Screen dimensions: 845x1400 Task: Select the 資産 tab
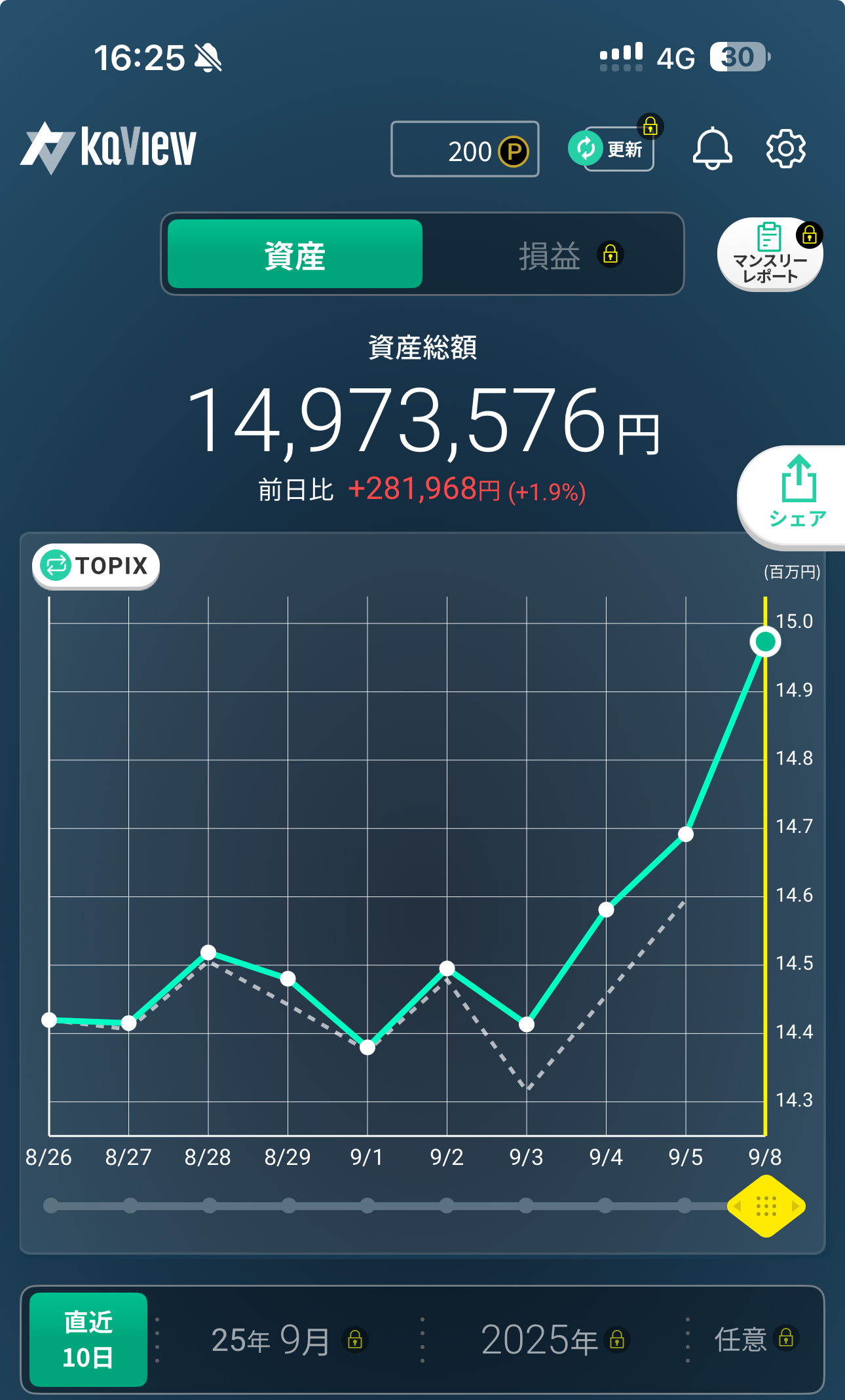295,254
